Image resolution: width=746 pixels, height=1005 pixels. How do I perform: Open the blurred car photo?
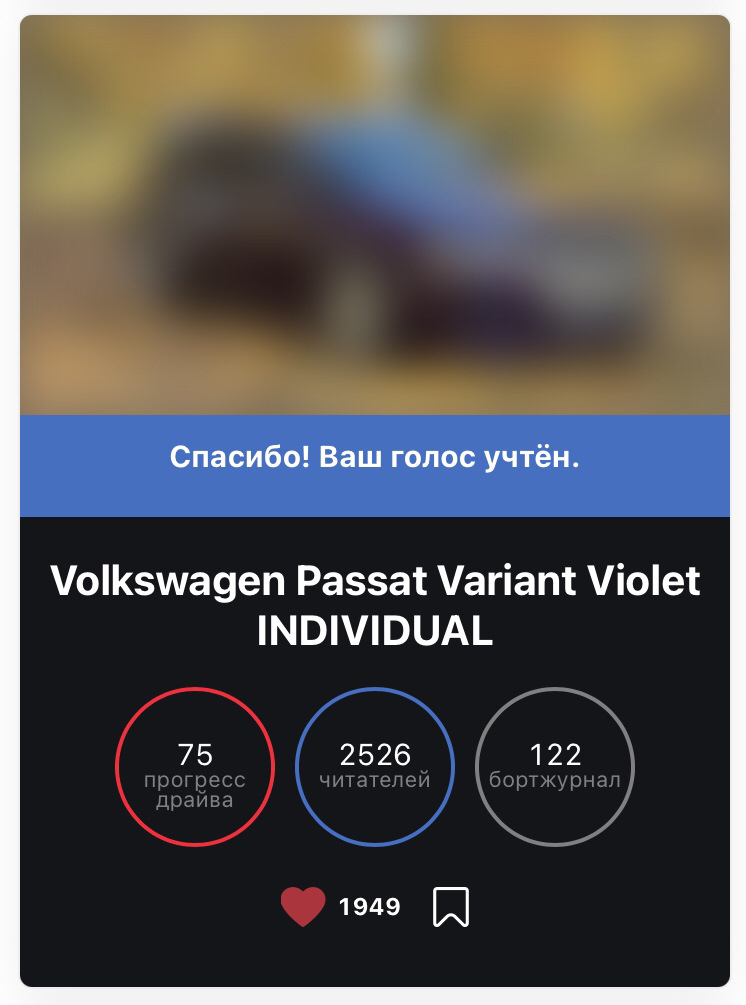(374, 215)
